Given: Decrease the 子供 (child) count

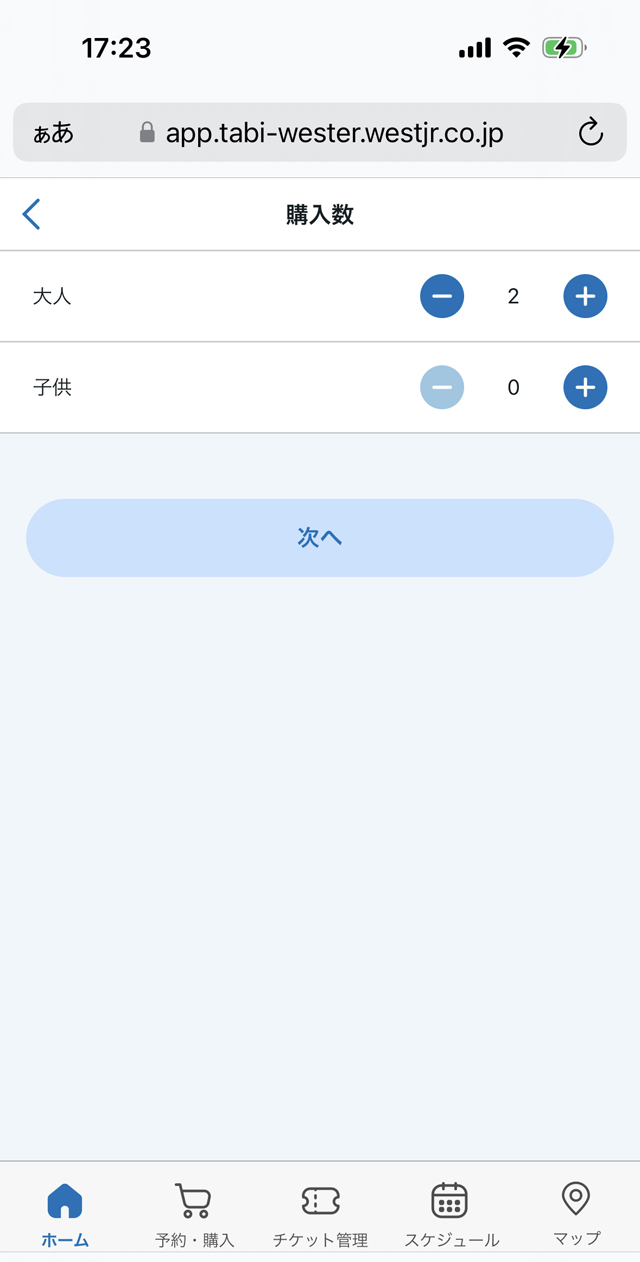Looking at the screenshot, I should pos(442,387).
